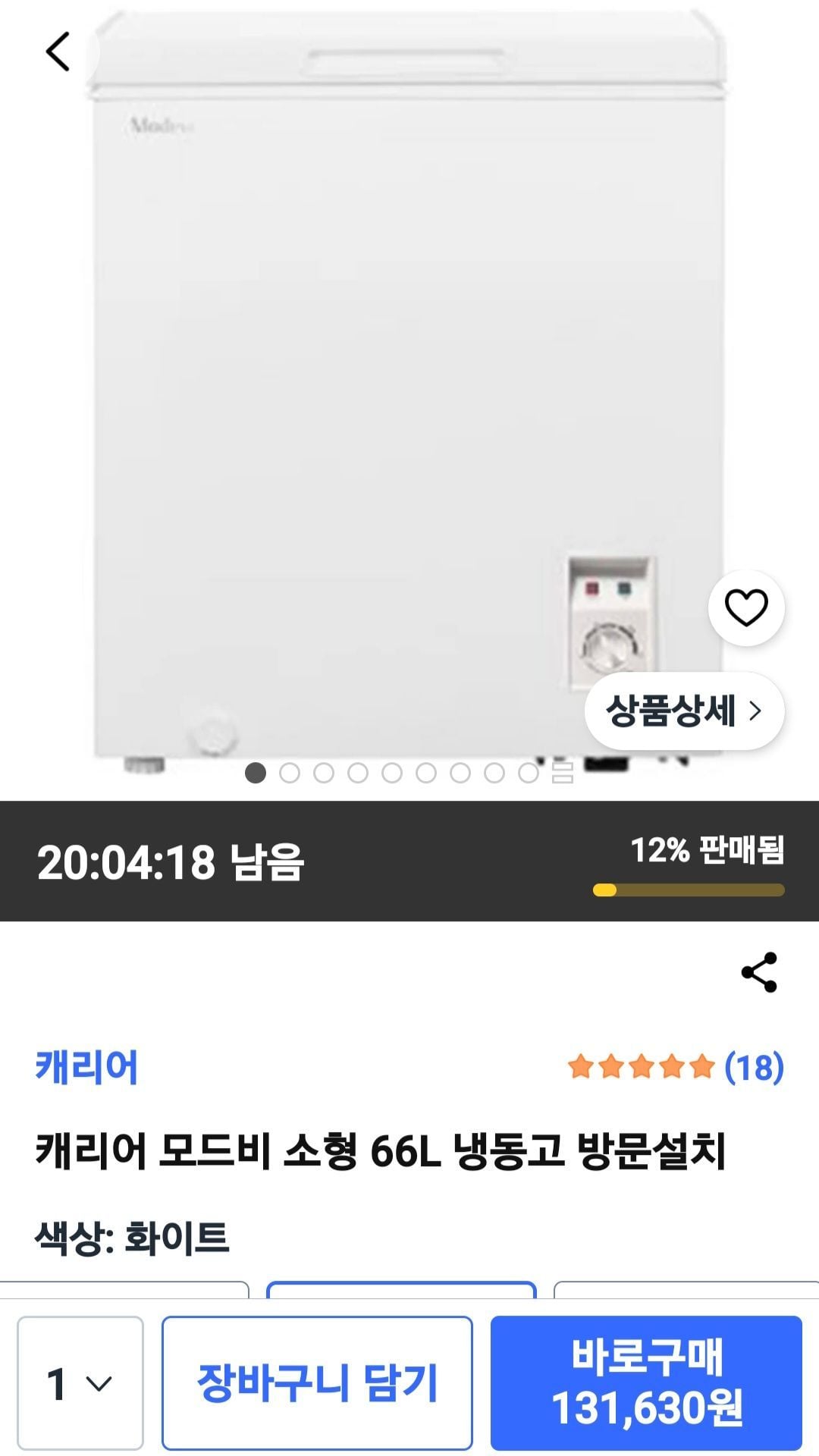View the 18 customer reviews
Image resolution: width=819 pixels, height=1456 pixels.
676,1067
